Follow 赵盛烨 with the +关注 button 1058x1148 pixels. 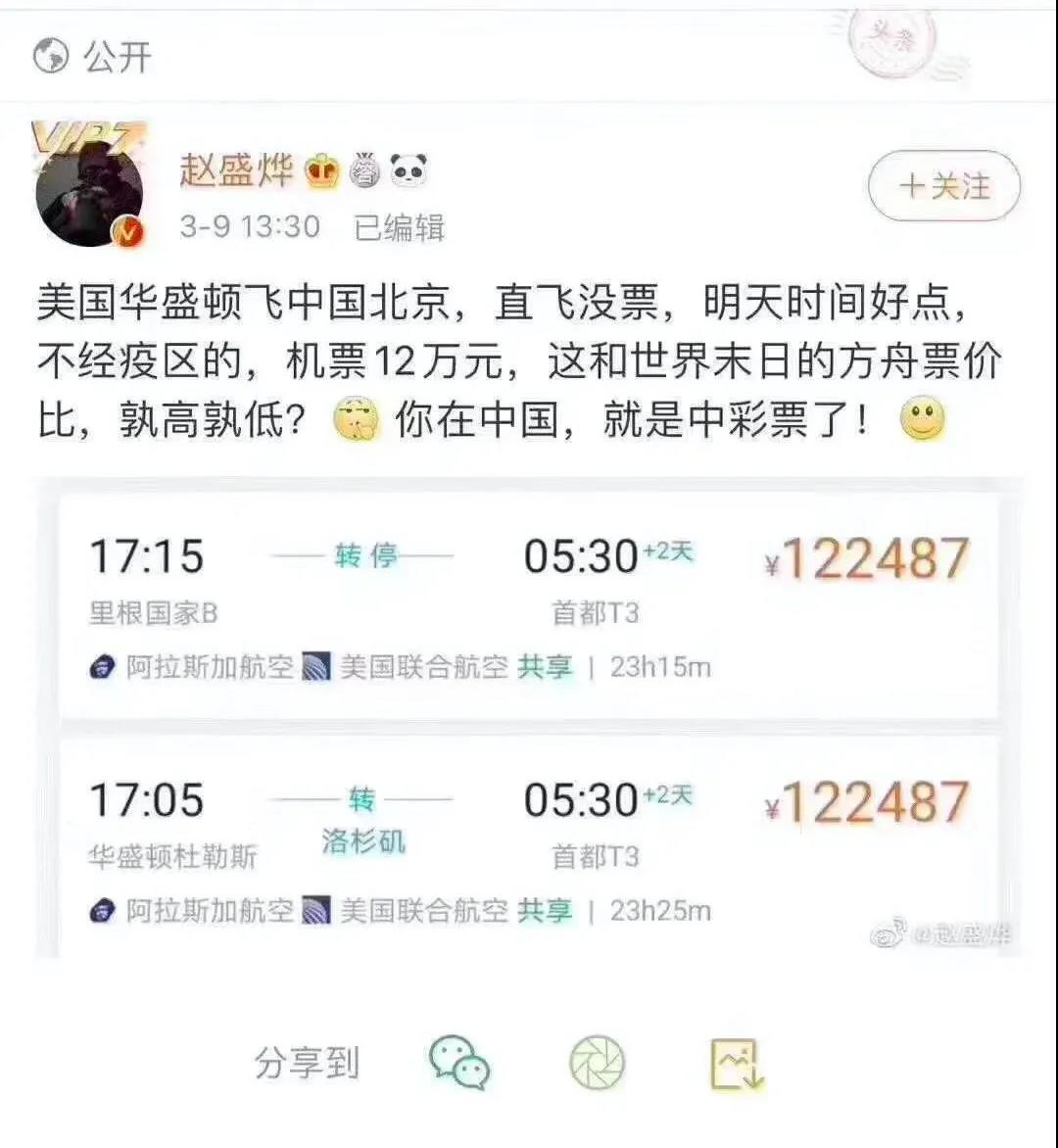(944, 185)
